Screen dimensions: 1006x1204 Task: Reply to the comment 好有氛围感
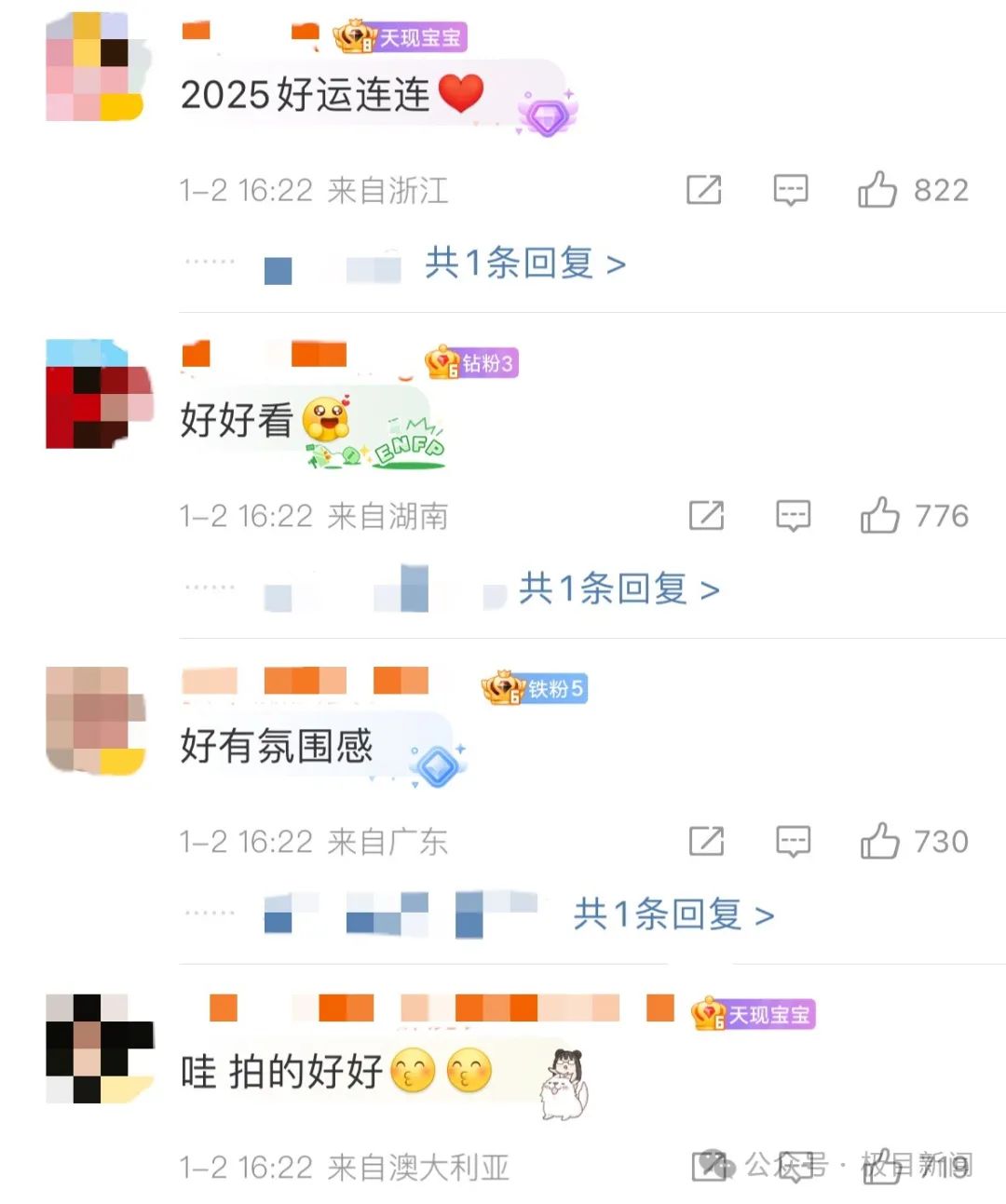coord(794,841)
